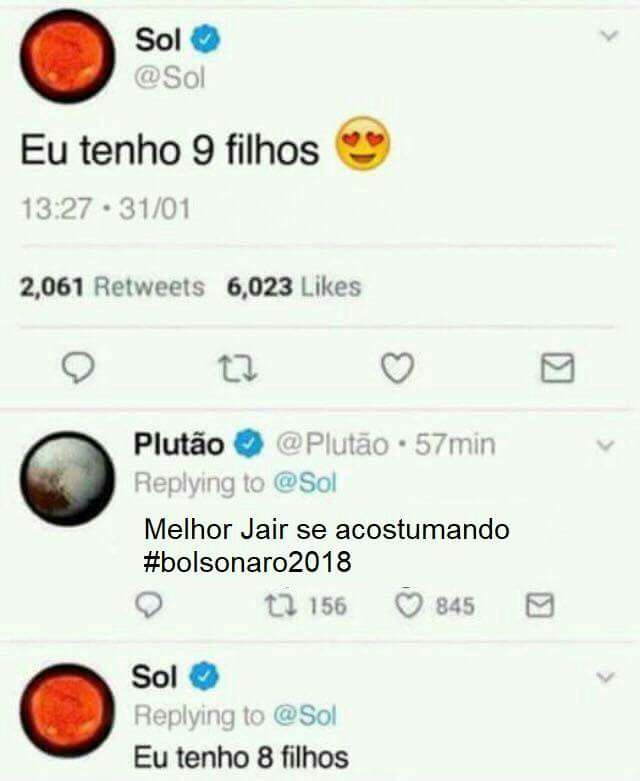The width and height of the screenshot is (640, 781).
Task: Open the @Sol mention in Plutão's reply
Action: (x=305, y=483)
